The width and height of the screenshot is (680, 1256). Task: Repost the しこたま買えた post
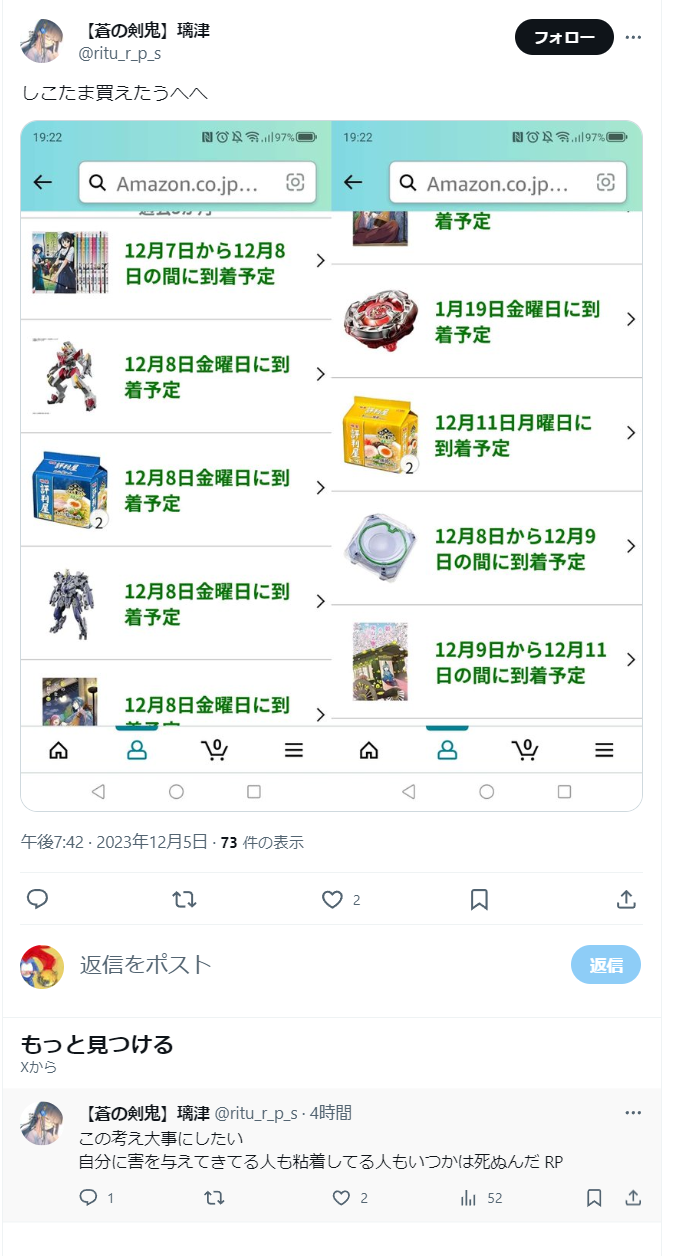point(185,900)
